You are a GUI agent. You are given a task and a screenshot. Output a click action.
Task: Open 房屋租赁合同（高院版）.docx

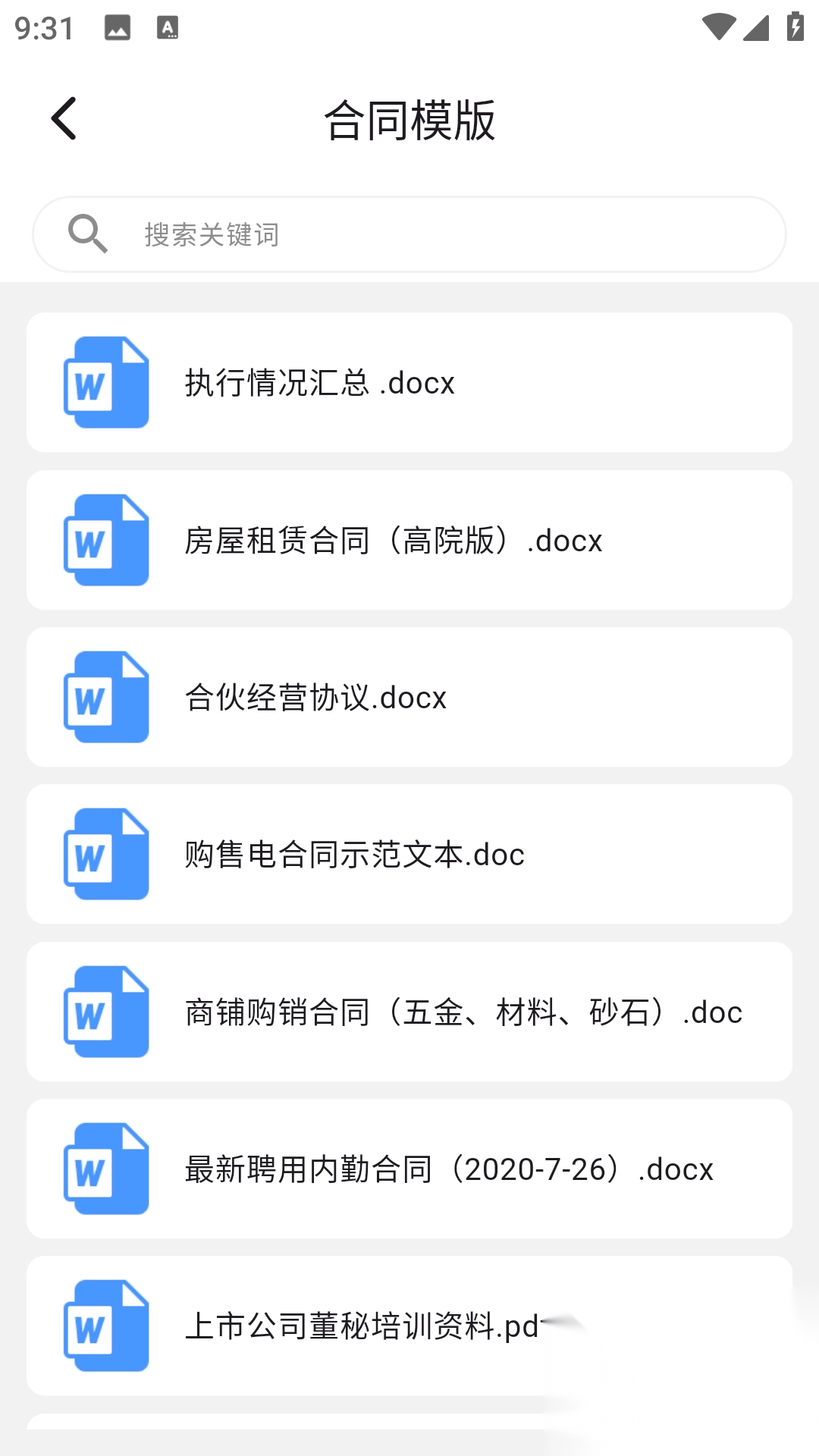click(x=409, y=541)
